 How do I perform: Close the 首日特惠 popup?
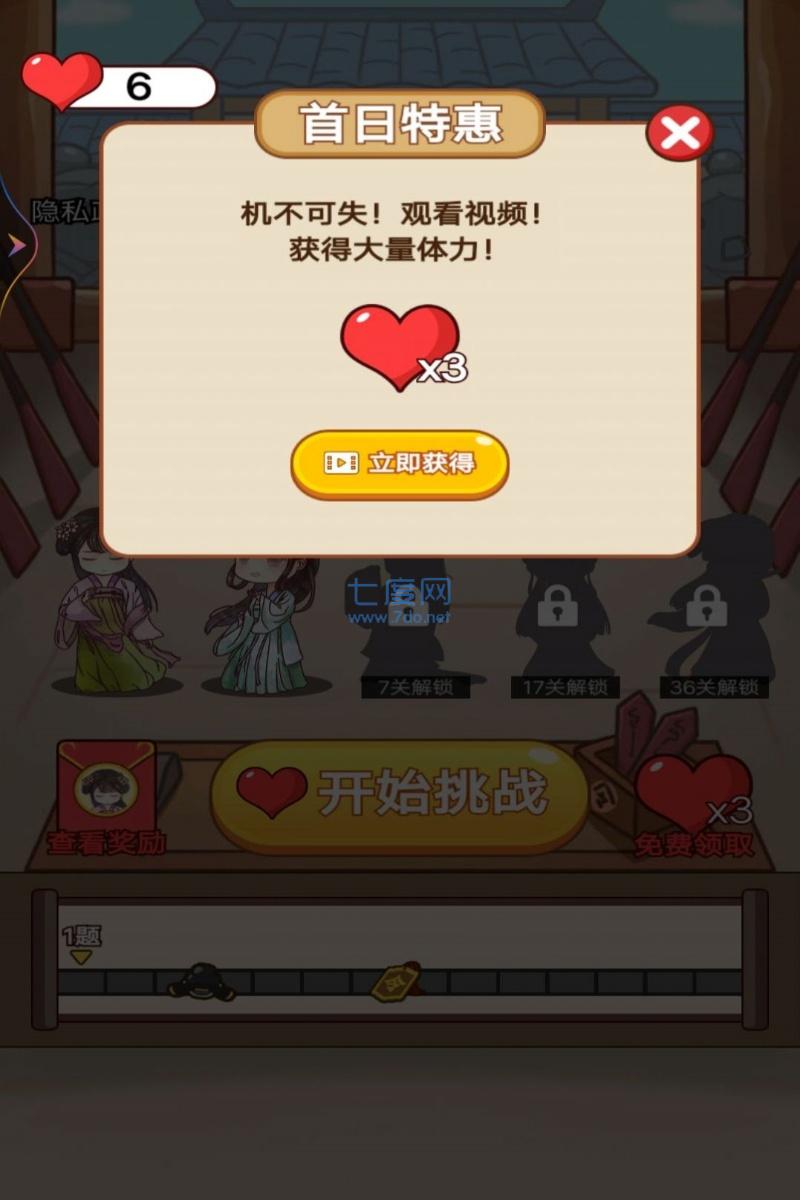pyautogui.click(x=680, y=133)
